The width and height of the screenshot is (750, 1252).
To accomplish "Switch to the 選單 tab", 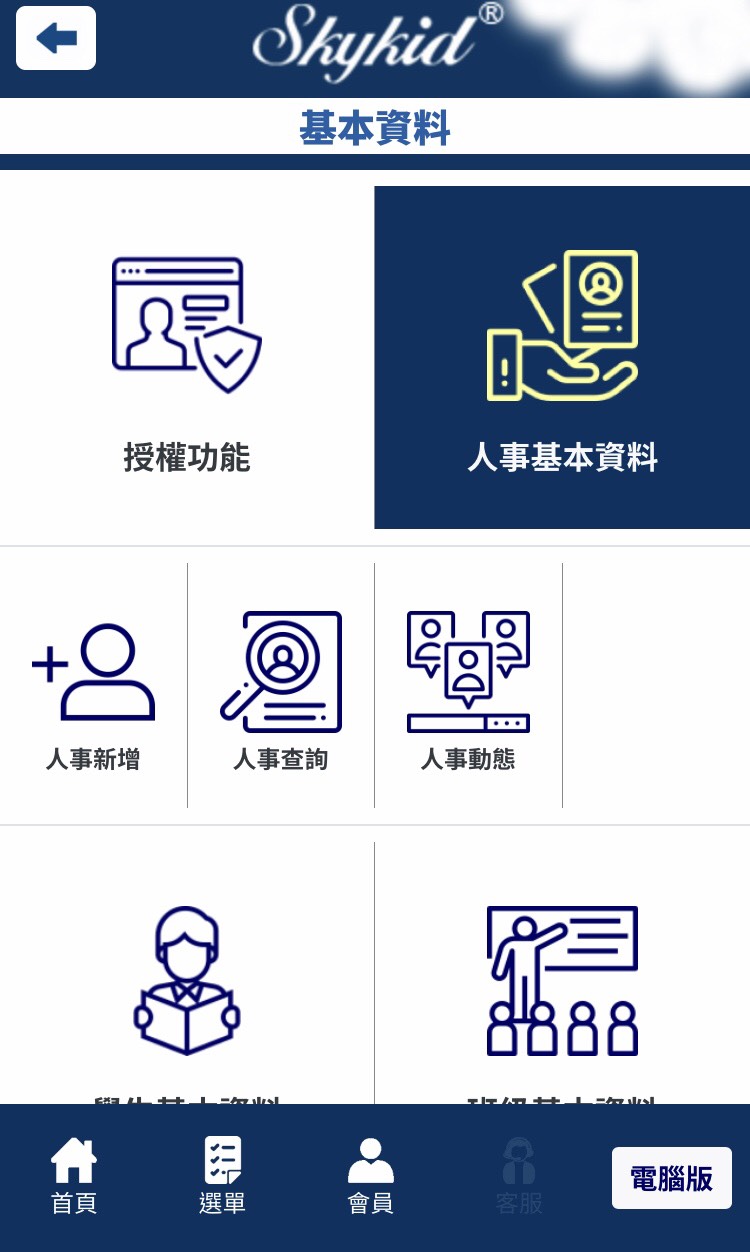I will click(x=222, y=1176).
